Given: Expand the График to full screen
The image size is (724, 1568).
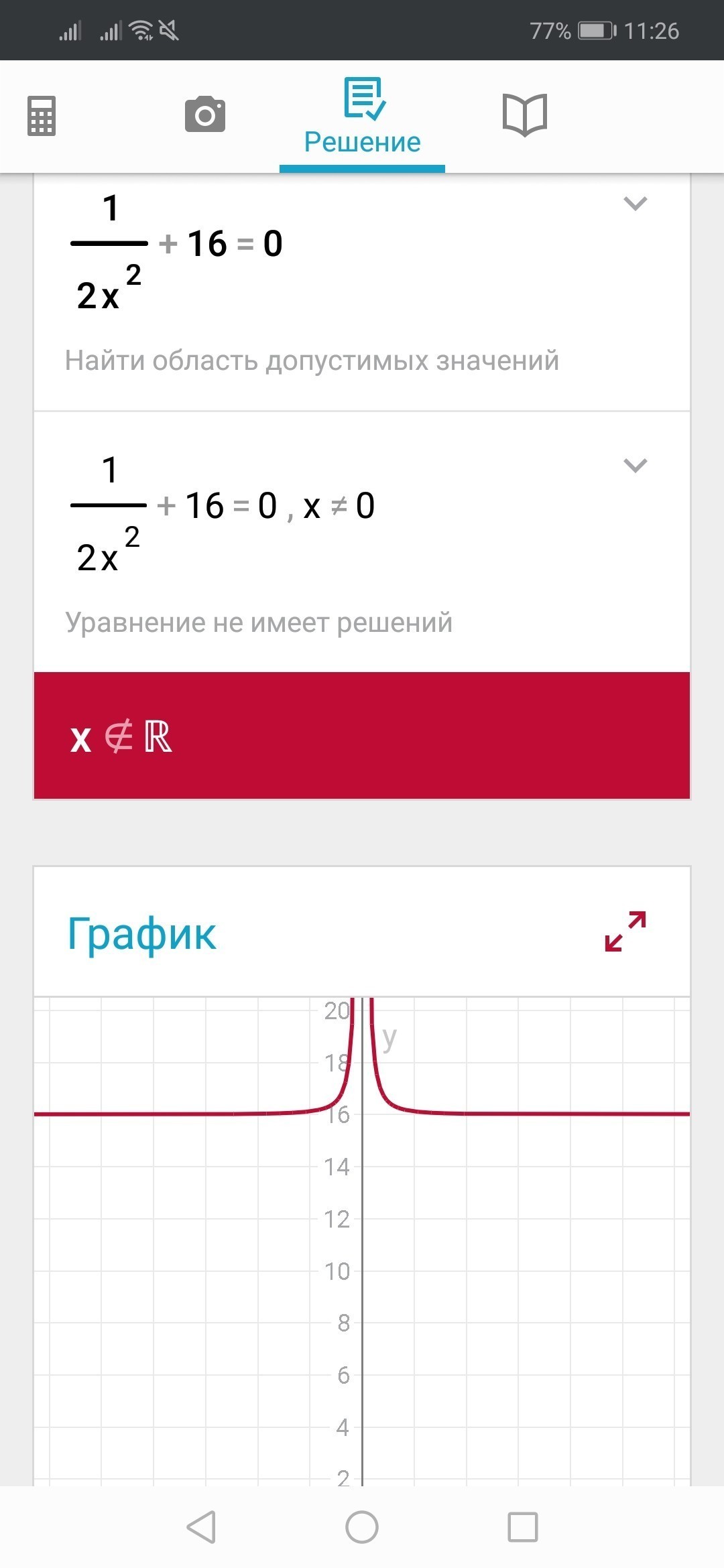Looking at the screenshot, I should 625,931.
